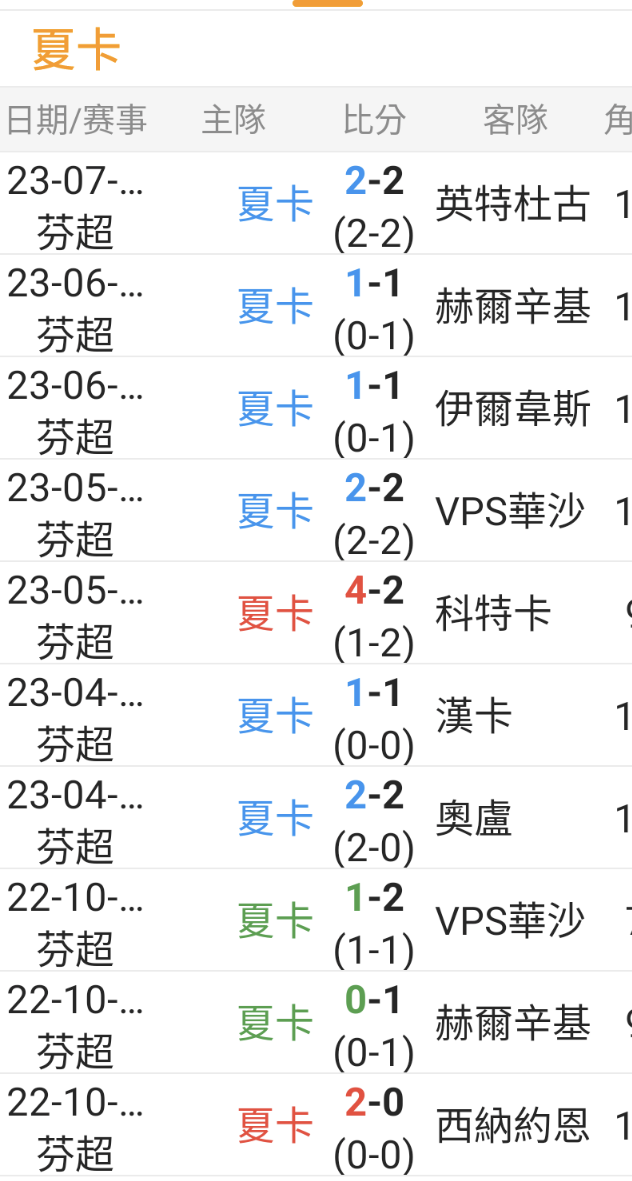
Task: Select the match against 西納約恩
Action: [374, 1126]
